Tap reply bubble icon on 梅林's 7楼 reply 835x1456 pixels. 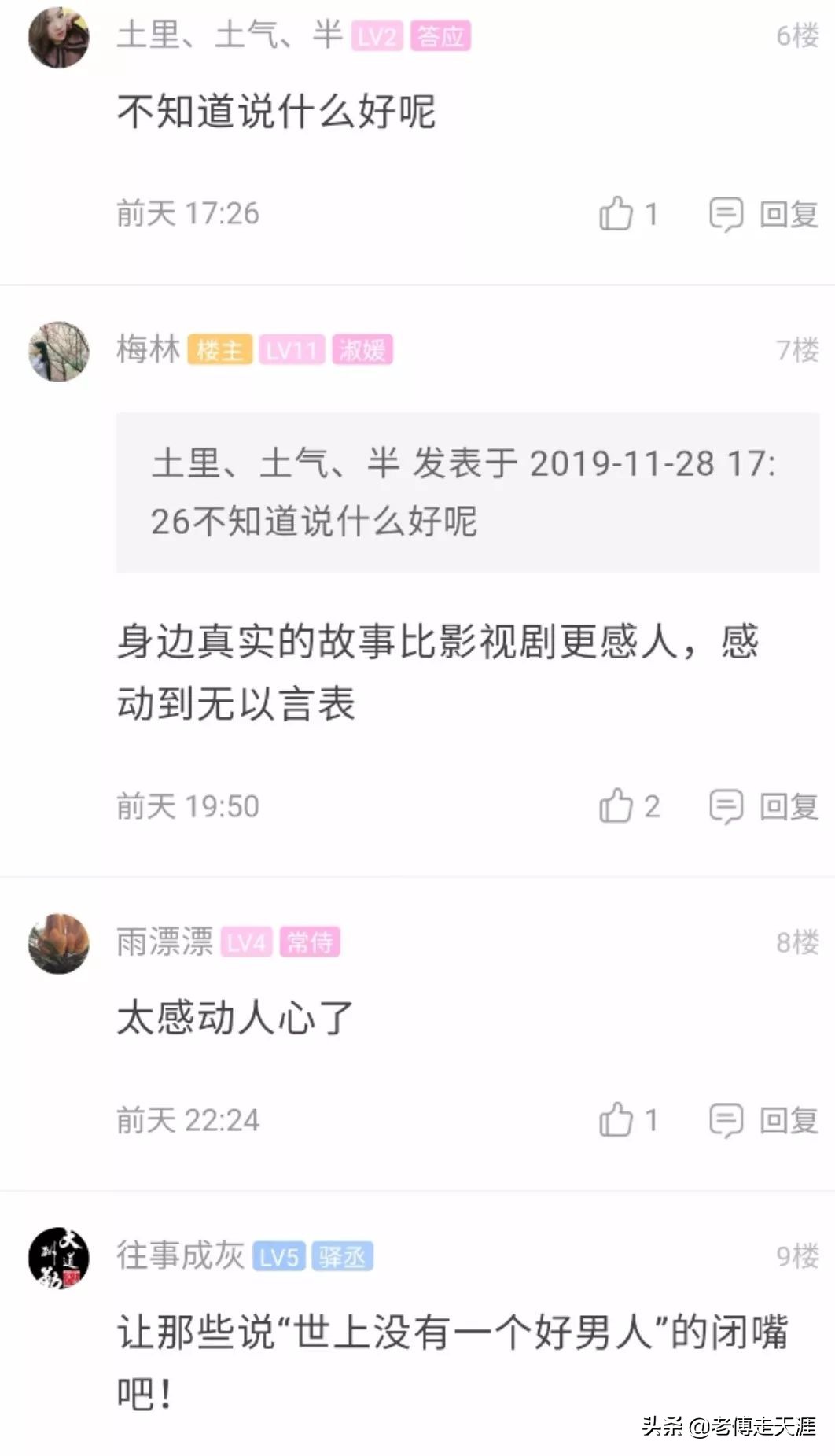(727, 805)
